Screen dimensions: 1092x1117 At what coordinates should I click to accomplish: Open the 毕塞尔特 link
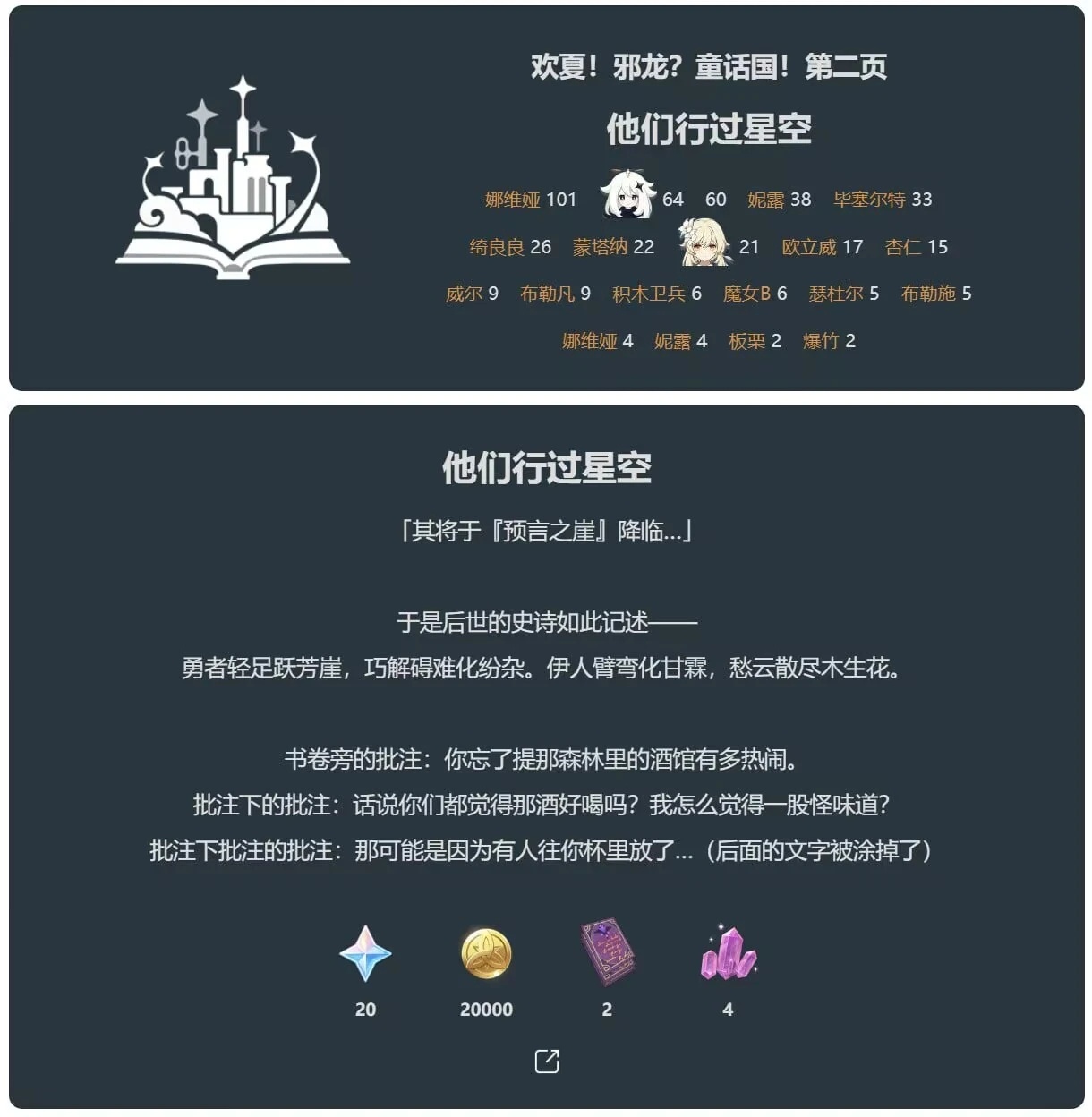(x=869, y=200)
